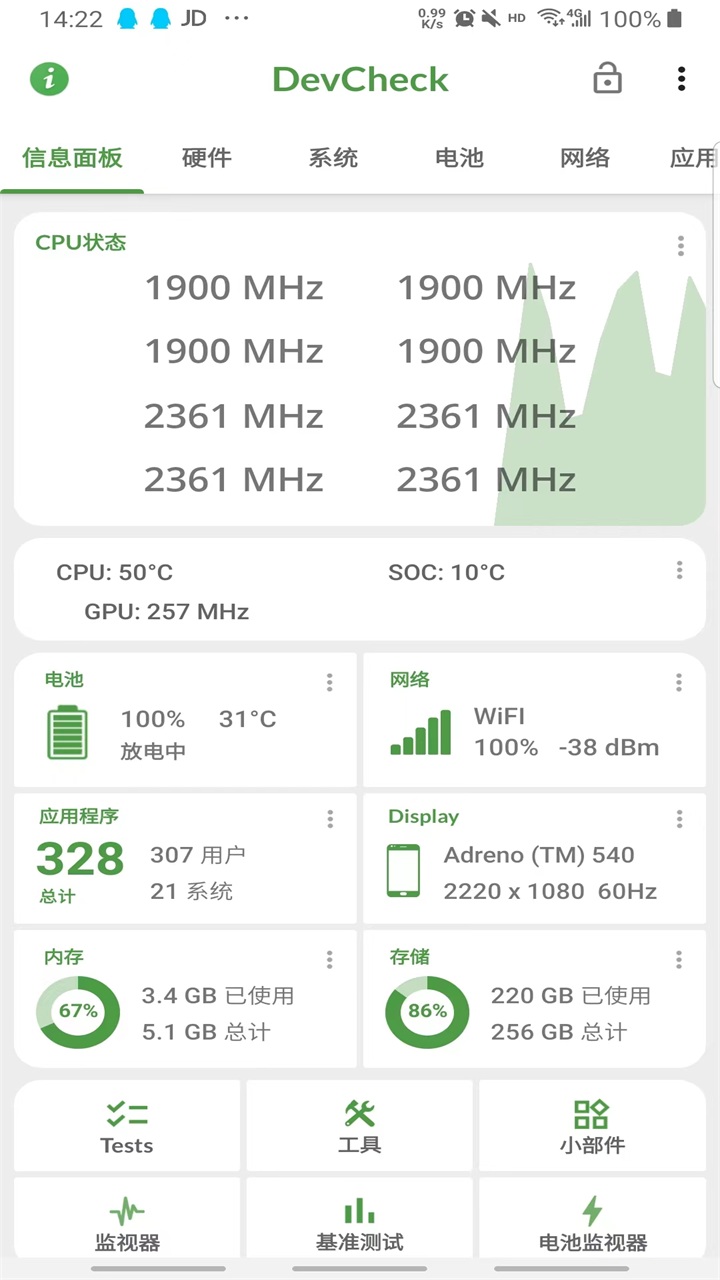Tap the green info icon in the header

pyautogui.click(x=49, y=79)
